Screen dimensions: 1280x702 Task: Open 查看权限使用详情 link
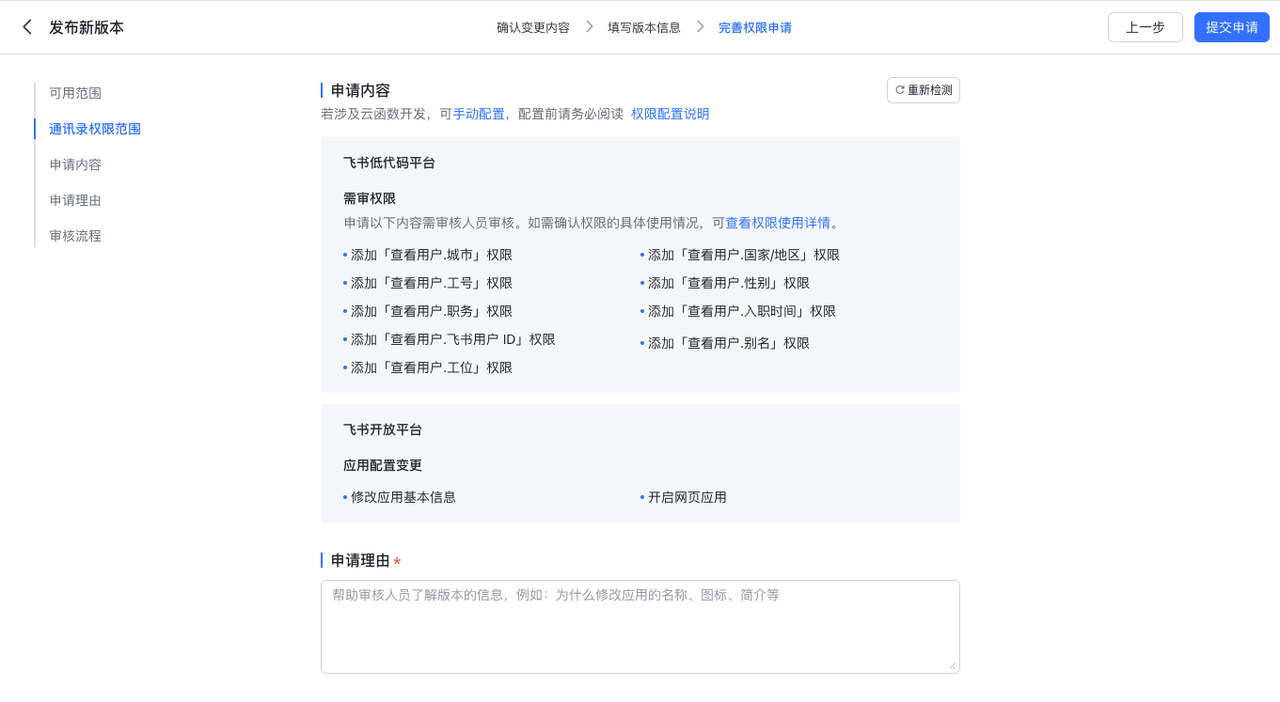click(777, 223)
